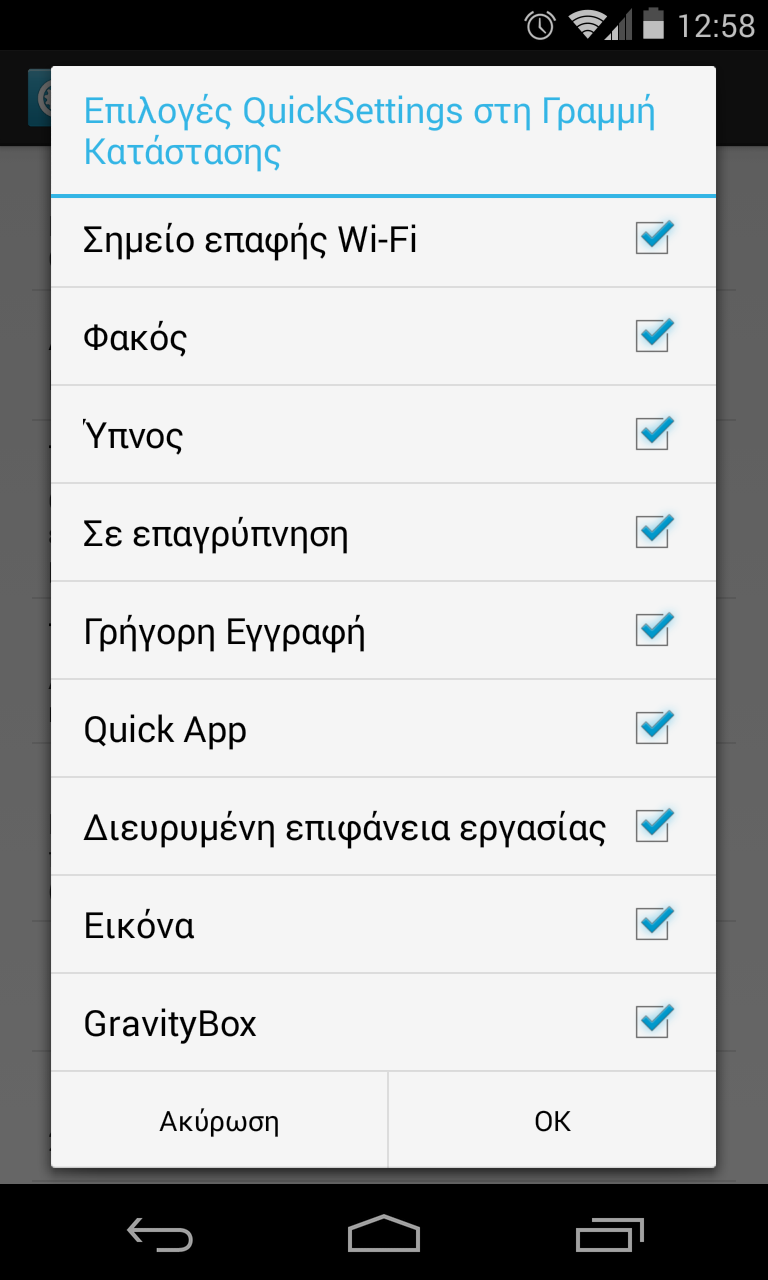The width and height of the screenshot is (768, 1280).
Task: Toggle the Εικόνα checkbox
Action: 654,925
